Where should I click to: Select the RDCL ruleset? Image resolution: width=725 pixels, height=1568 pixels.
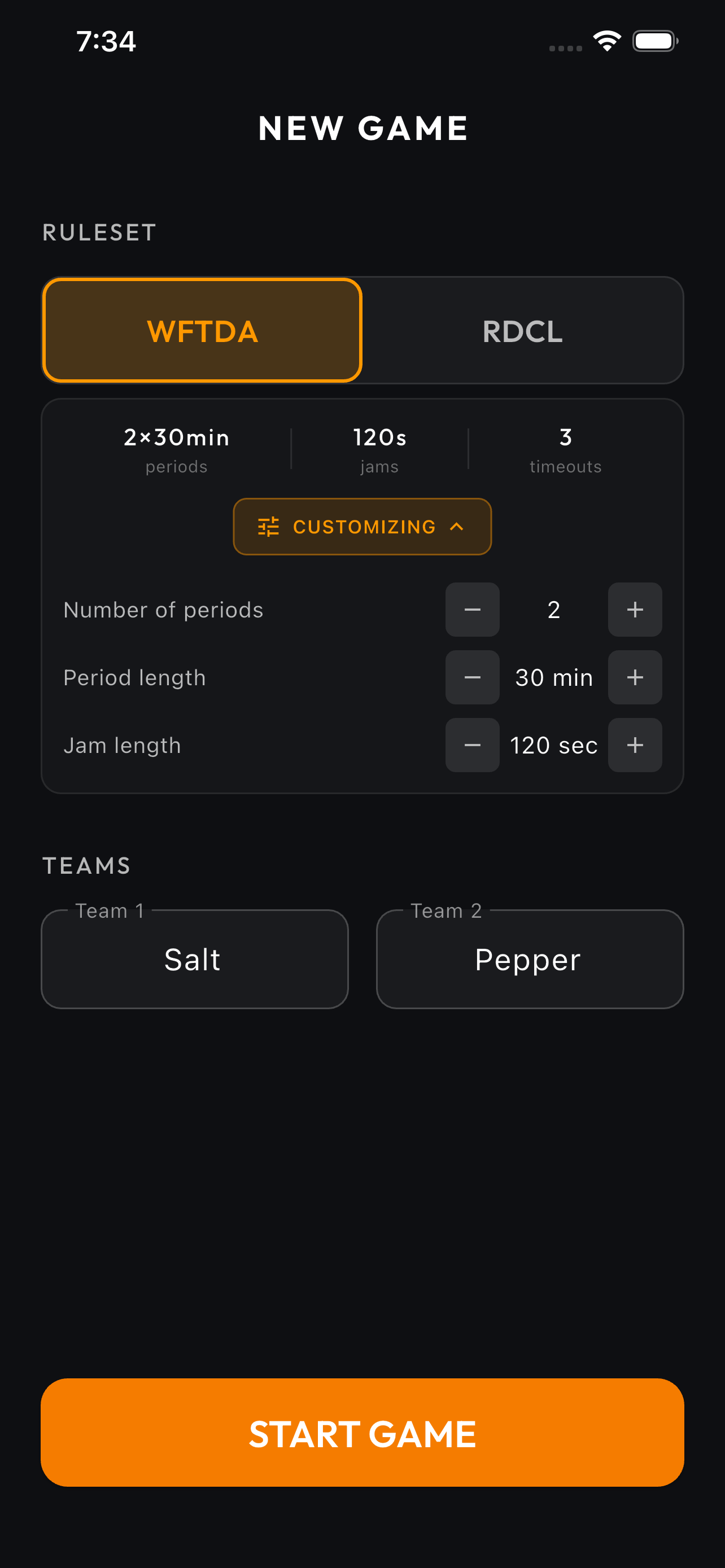point(522,330)
